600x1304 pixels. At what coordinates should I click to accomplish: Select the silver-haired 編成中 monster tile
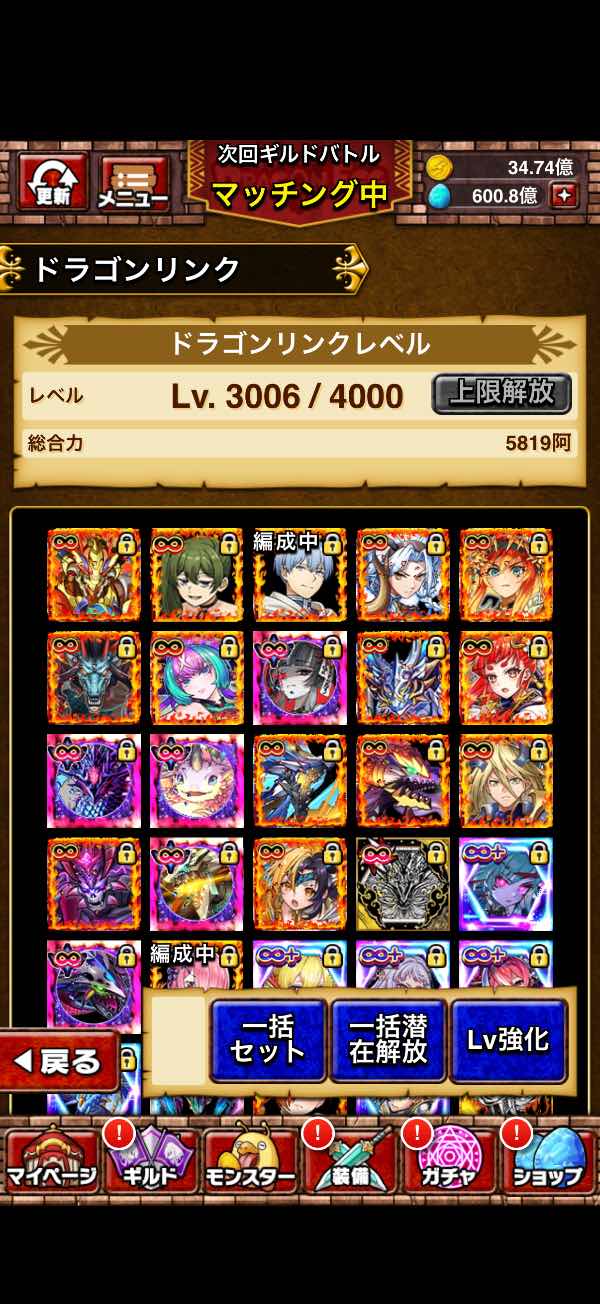300,576
